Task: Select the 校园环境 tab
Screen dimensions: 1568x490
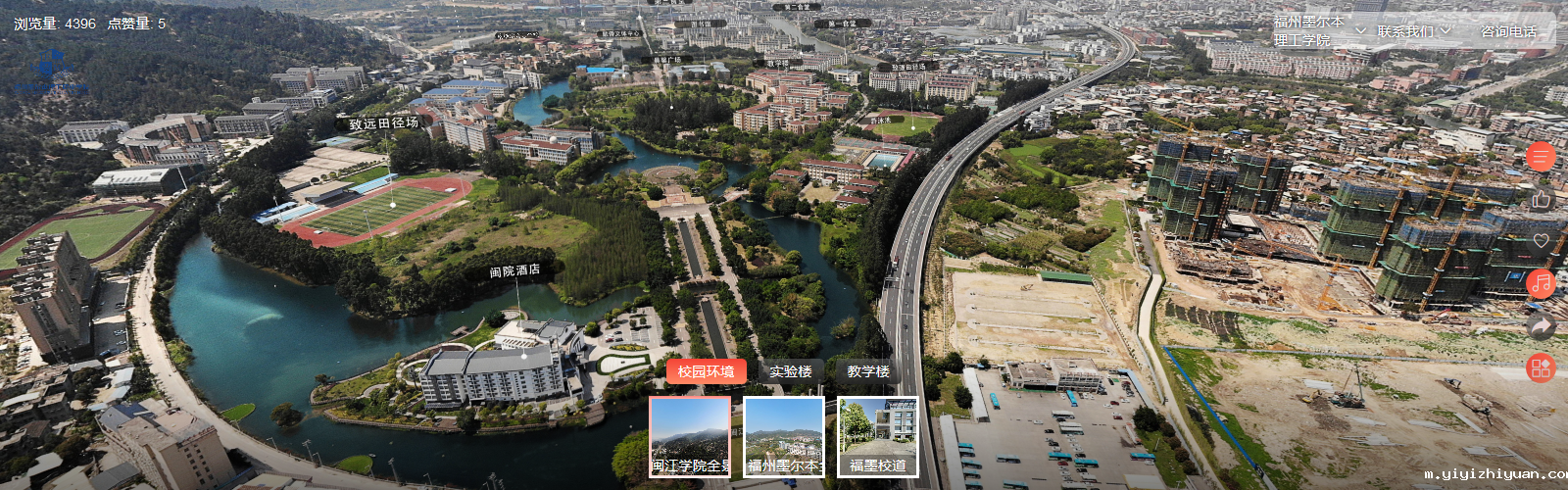Action: (x=706, y=371)
